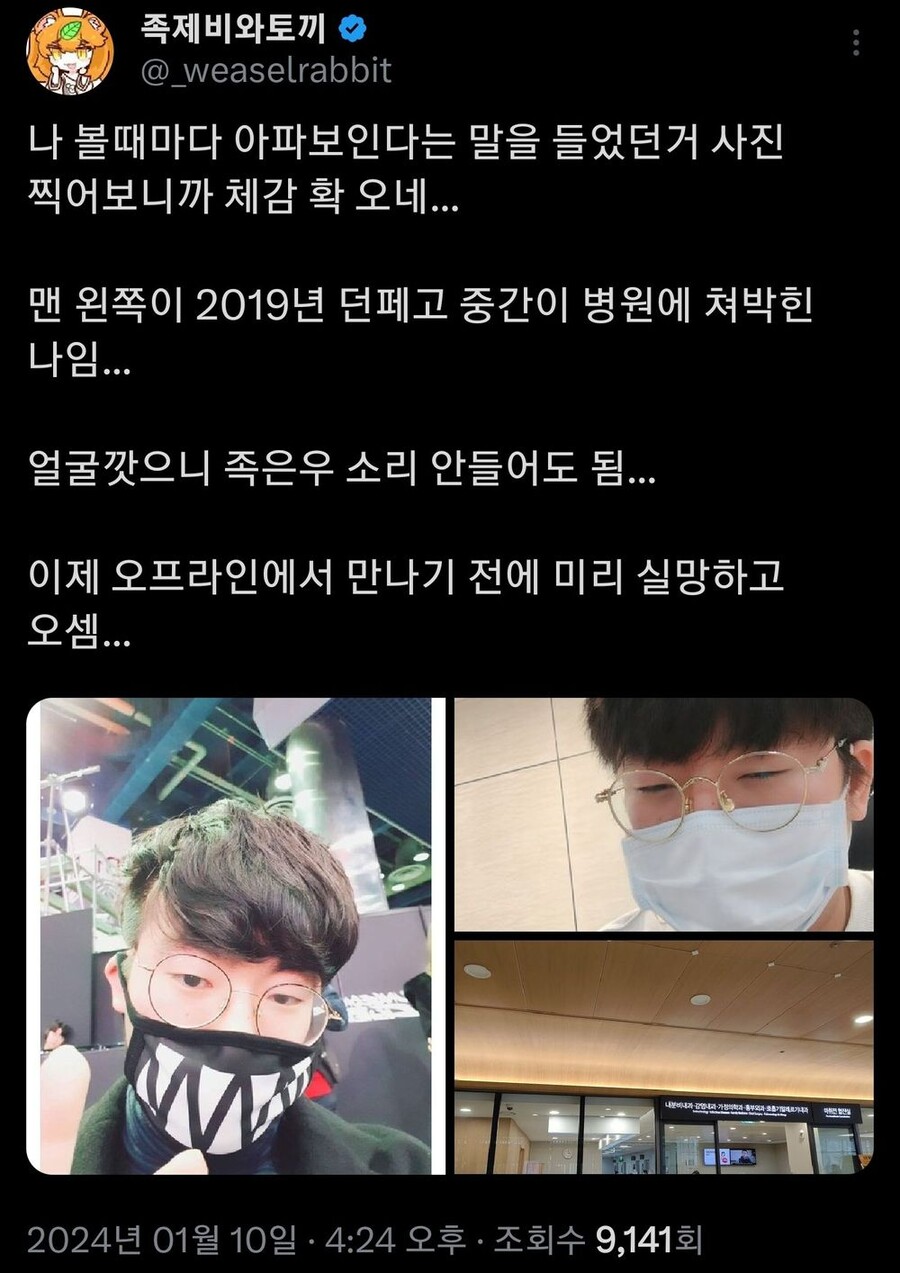
Task: Open the selfie photo with black teeth mask
Action: [235, 935]
